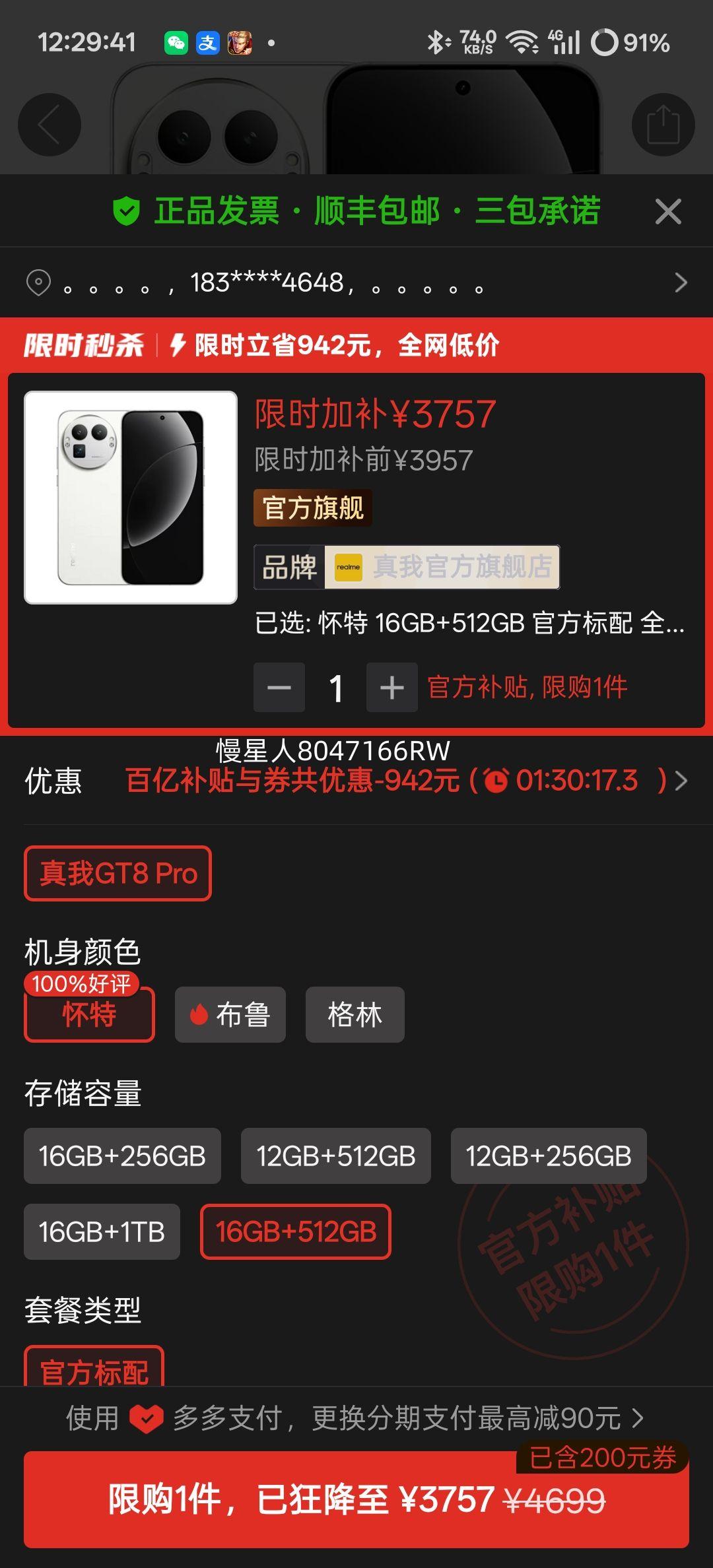Image resolution: width=713 pixels, height=1568 pixels.
Task: Tap the share icon at top right
Action: pos(662,124)
